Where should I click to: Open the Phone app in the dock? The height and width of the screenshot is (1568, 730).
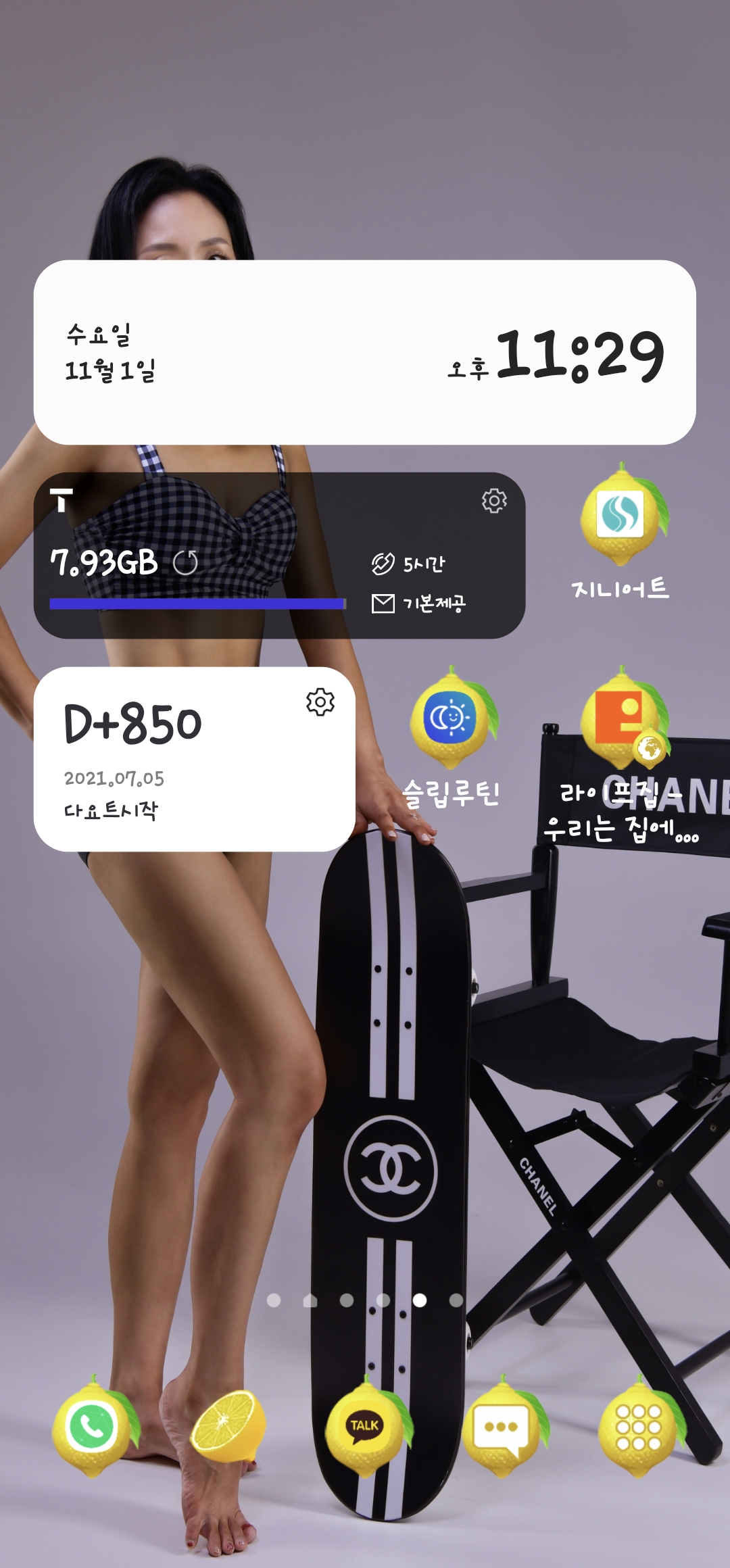[x=93, y=1427]
